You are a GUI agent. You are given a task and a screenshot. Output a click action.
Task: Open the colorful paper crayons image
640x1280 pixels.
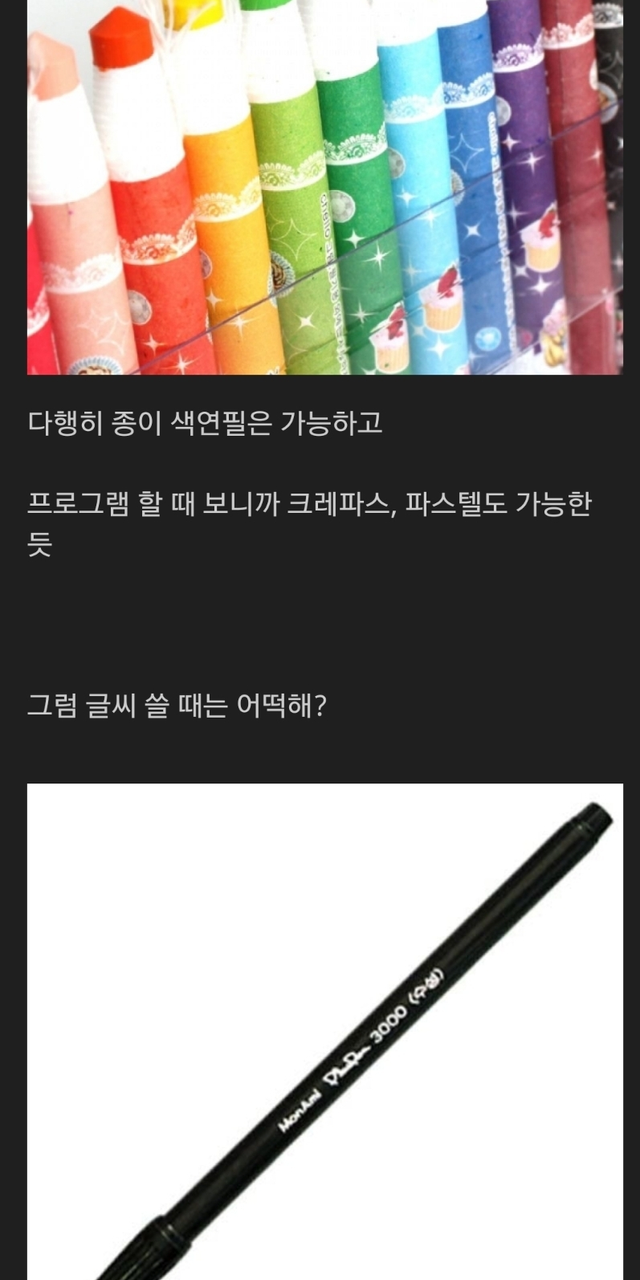pos(324,187)
